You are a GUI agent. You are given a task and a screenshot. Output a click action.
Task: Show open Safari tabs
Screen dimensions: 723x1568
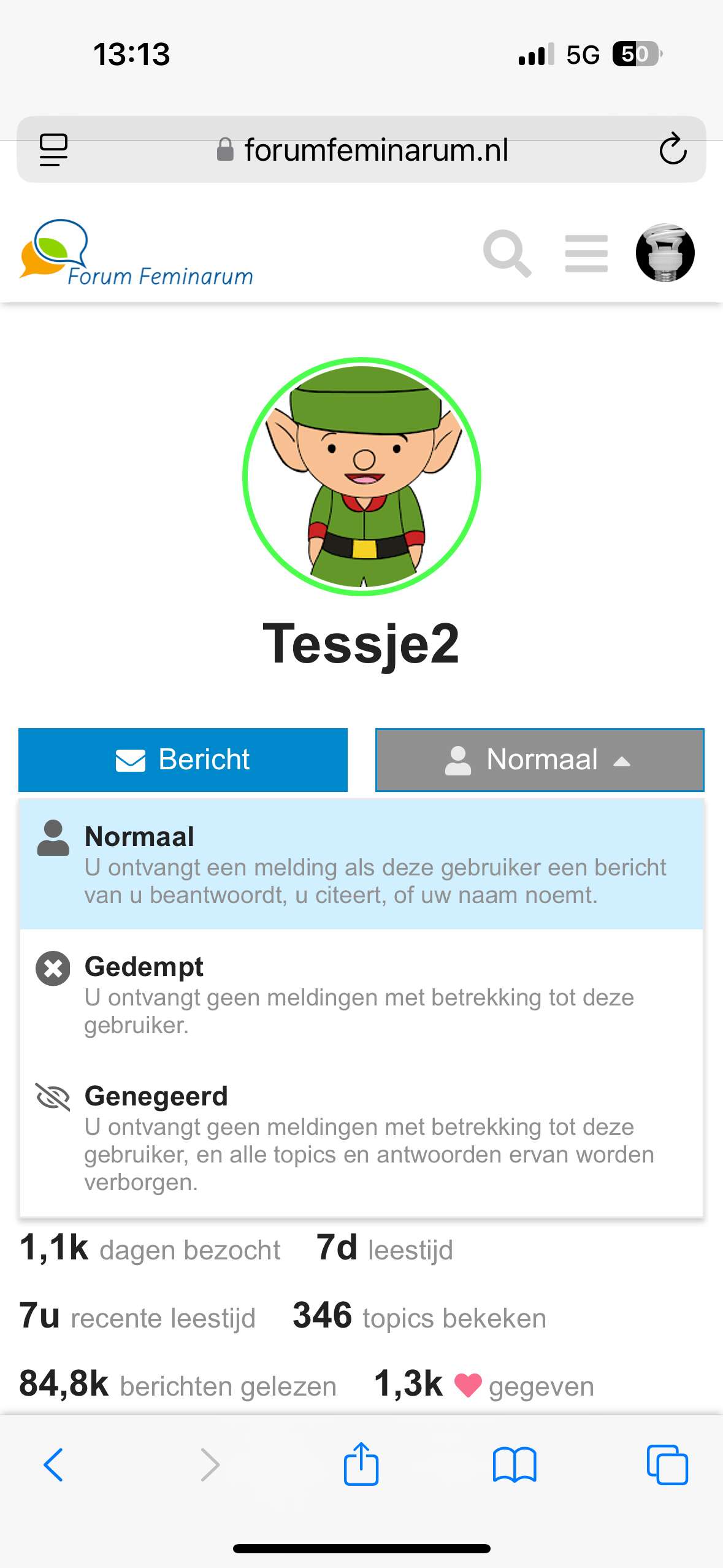(x=667, y=1465)
